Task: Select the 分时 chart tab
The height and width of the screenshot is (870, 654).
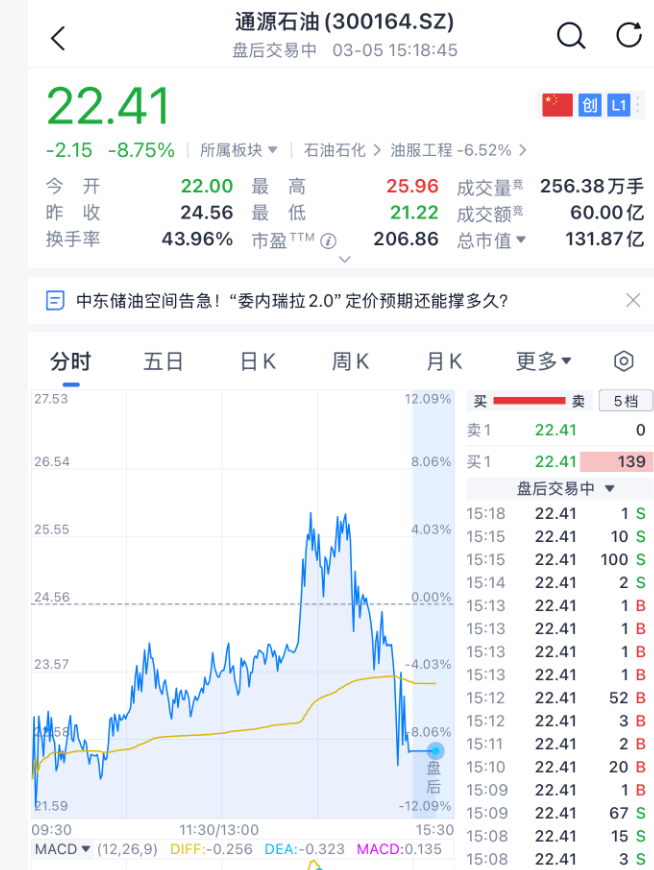Action: [x=71, y=361]
